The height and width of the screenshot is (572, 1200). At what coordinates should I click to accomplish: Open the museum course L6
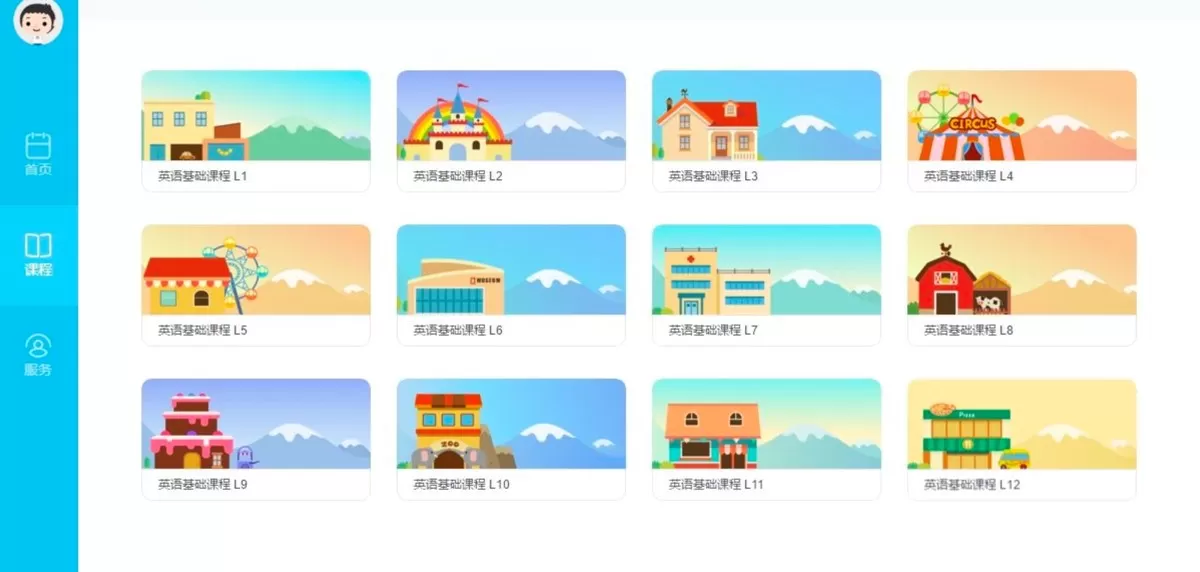[511, 284]
